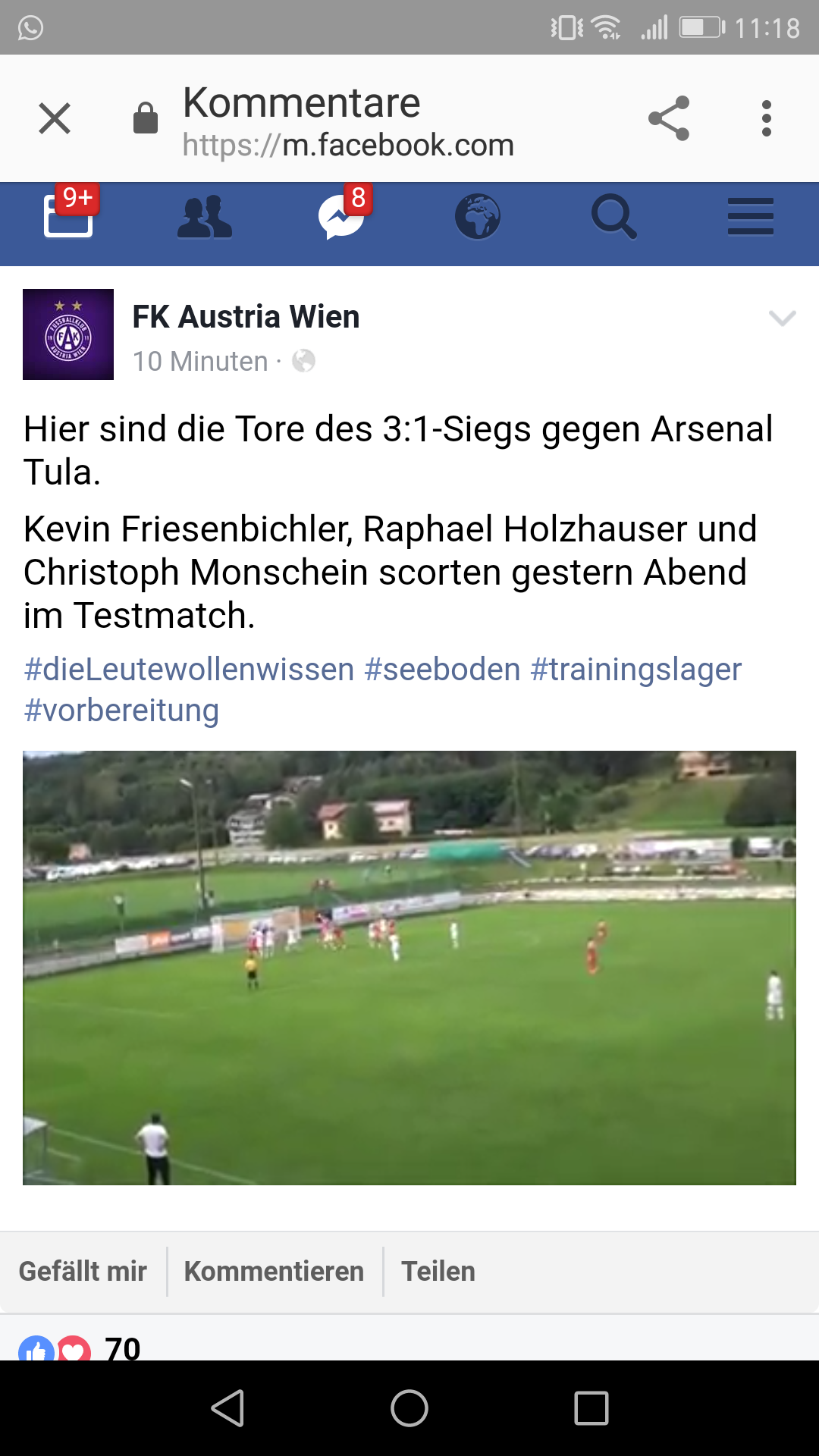Open FK Austria Wien's profile
Image resolution: width=819 pixels, height=1456 pixels.
point(246,317)
